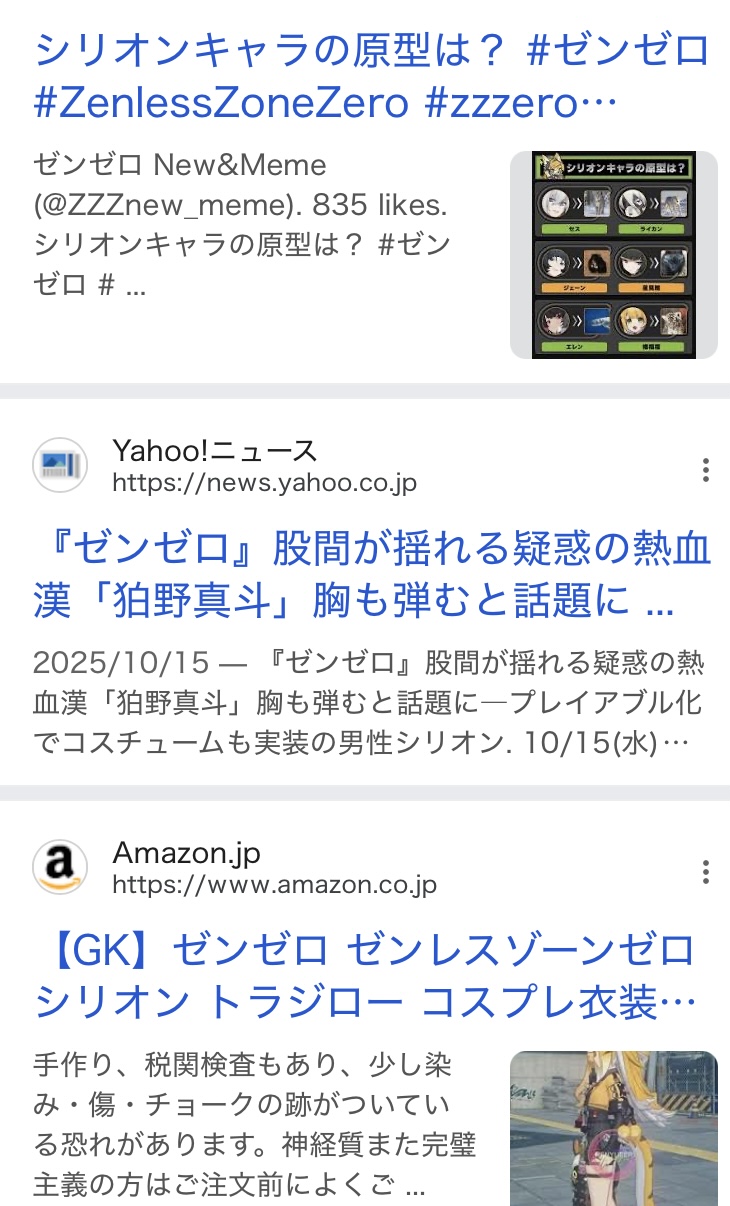Tap the シリオンキャラの原型は？ chart thumbnail

click(x=613, y=255)
